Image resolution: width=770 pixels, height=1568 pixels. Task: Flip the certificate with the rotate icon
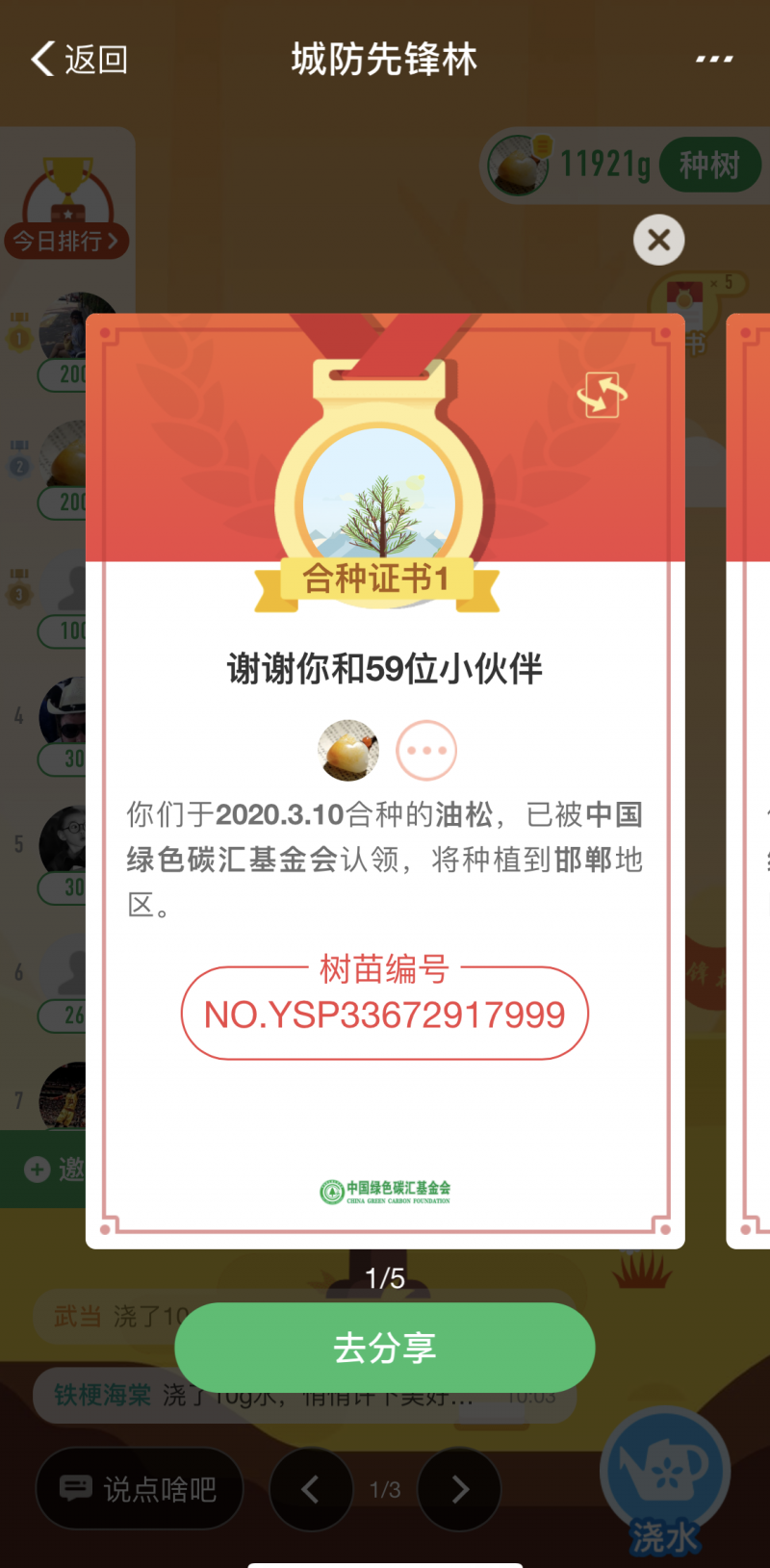point(602,395)
